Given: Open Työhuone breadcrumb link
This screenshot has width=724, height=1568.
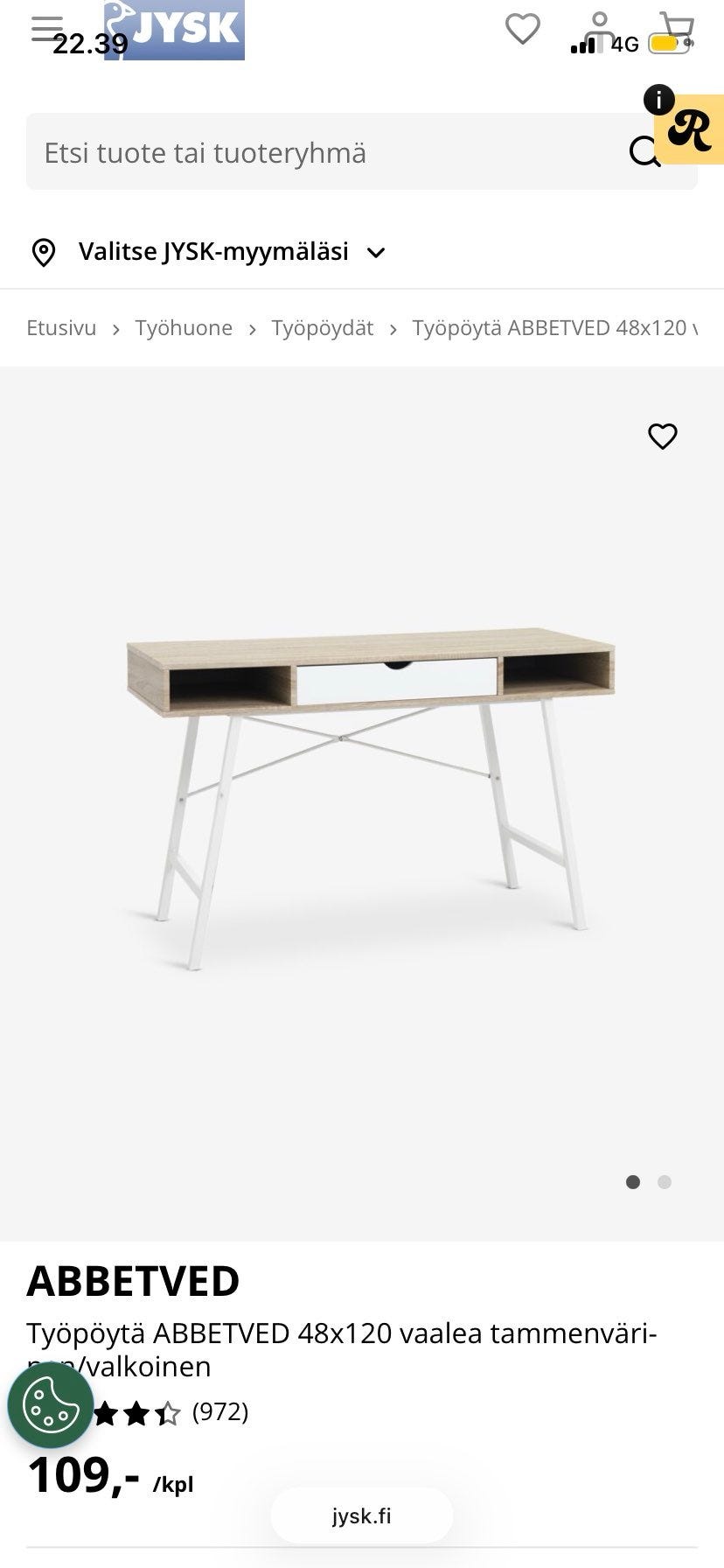Looking at the screenshot, I should coord(184,328).
